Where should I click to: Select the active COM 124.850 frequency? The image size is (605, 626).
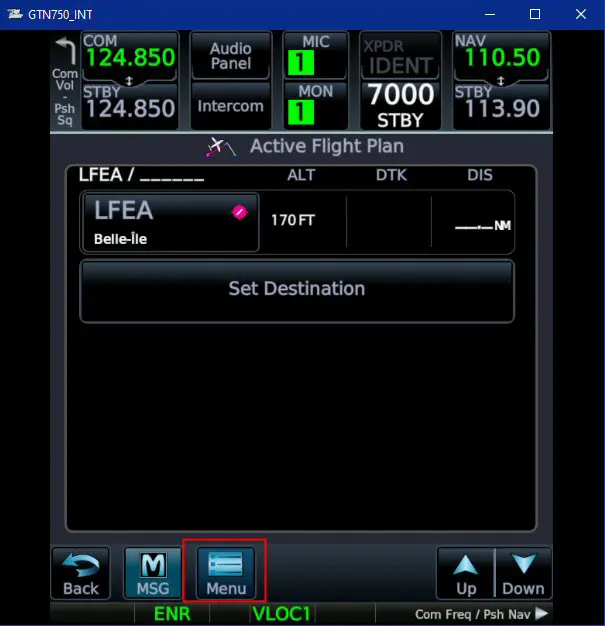(130, 57)
